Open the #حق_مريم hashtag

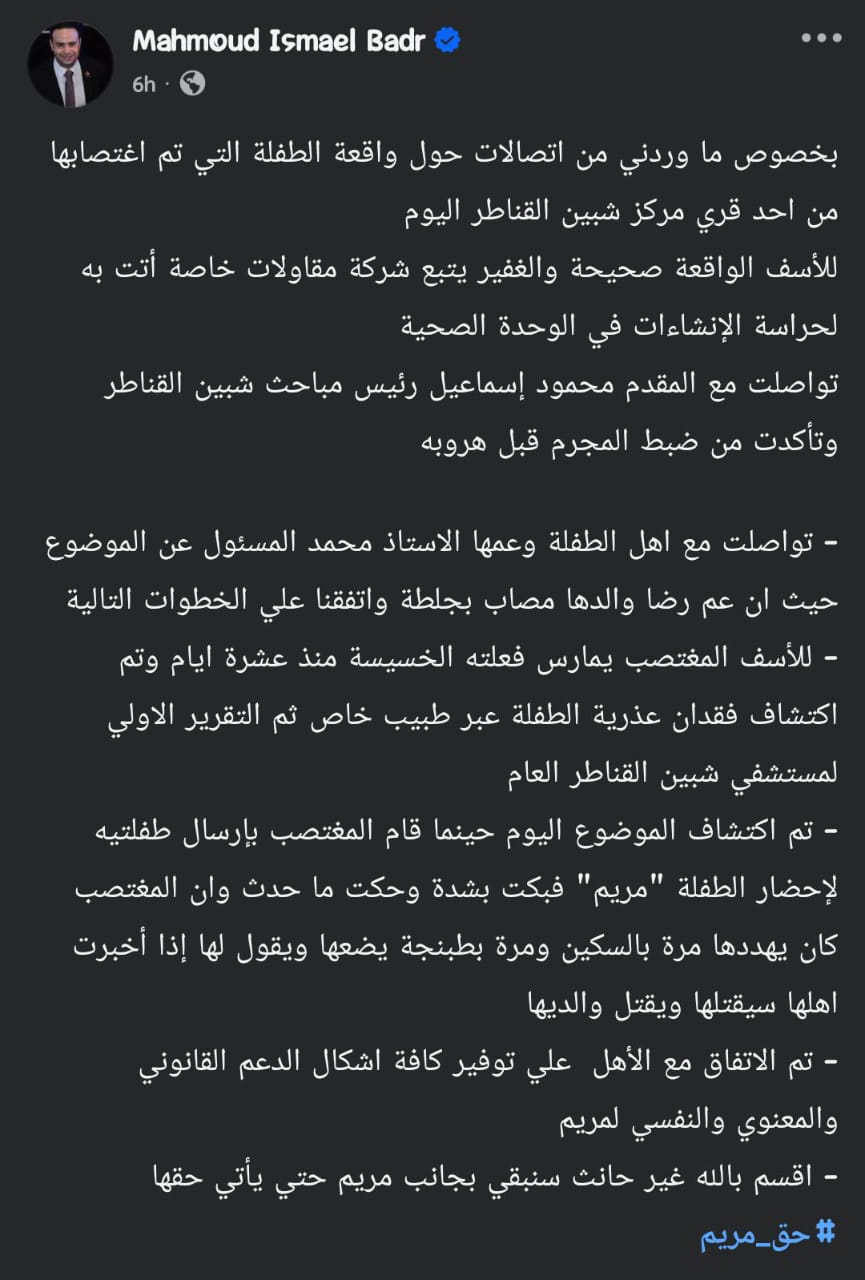[x=768, y=1234]
